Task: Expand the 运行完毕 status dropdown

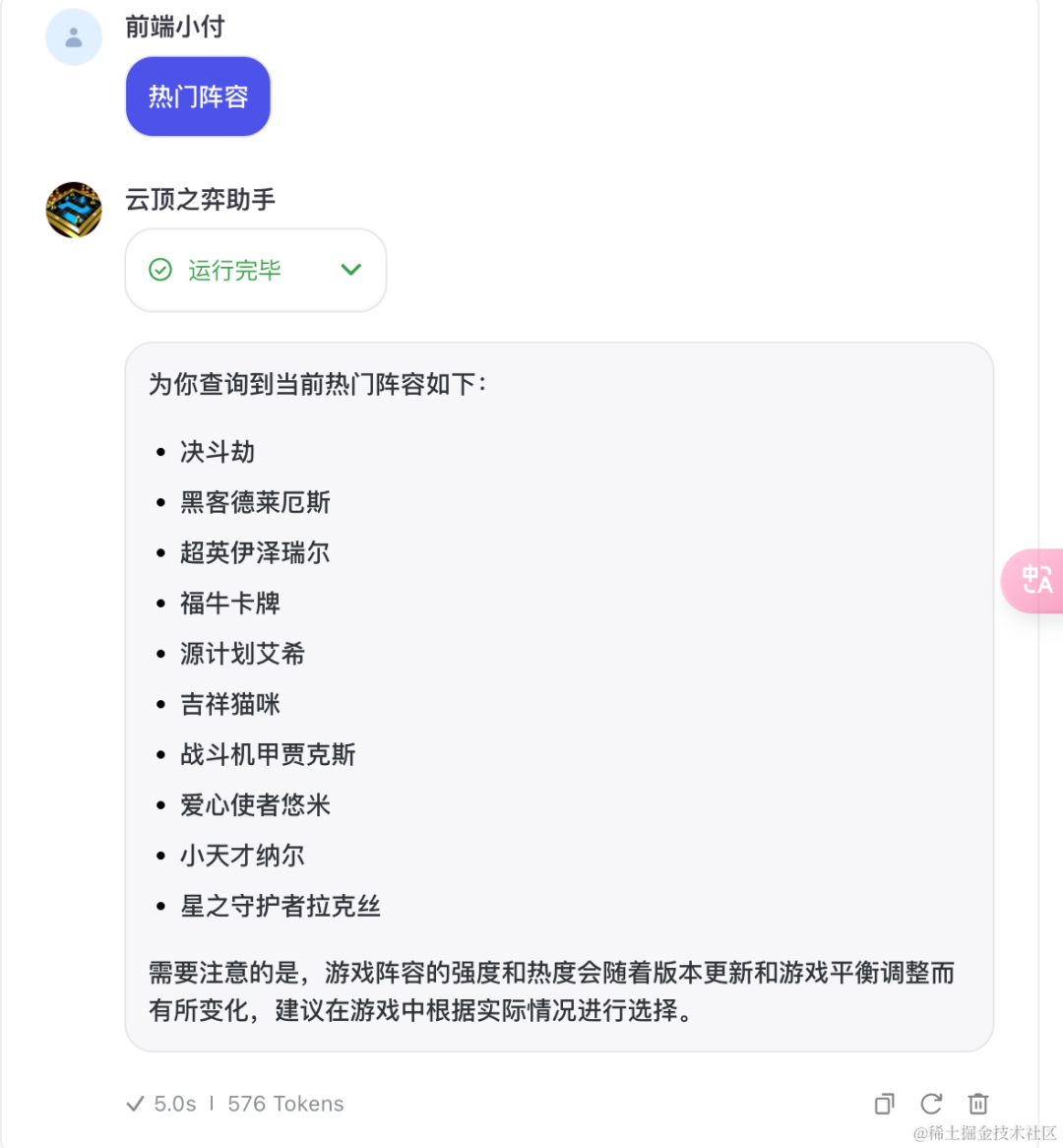Action: click(350, 270)
